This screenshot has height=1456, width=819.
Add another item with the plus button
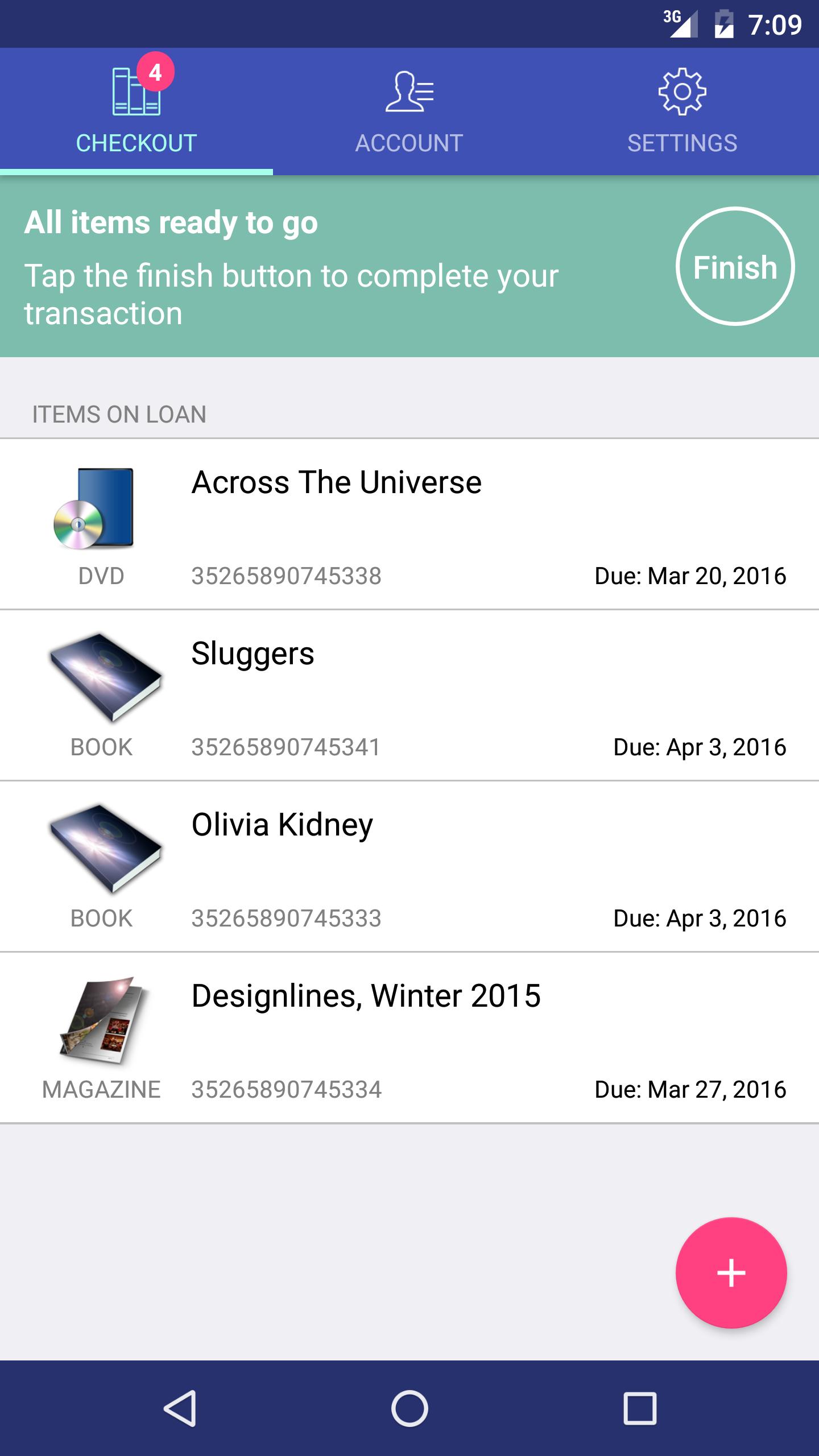[x=731, y=1273]
